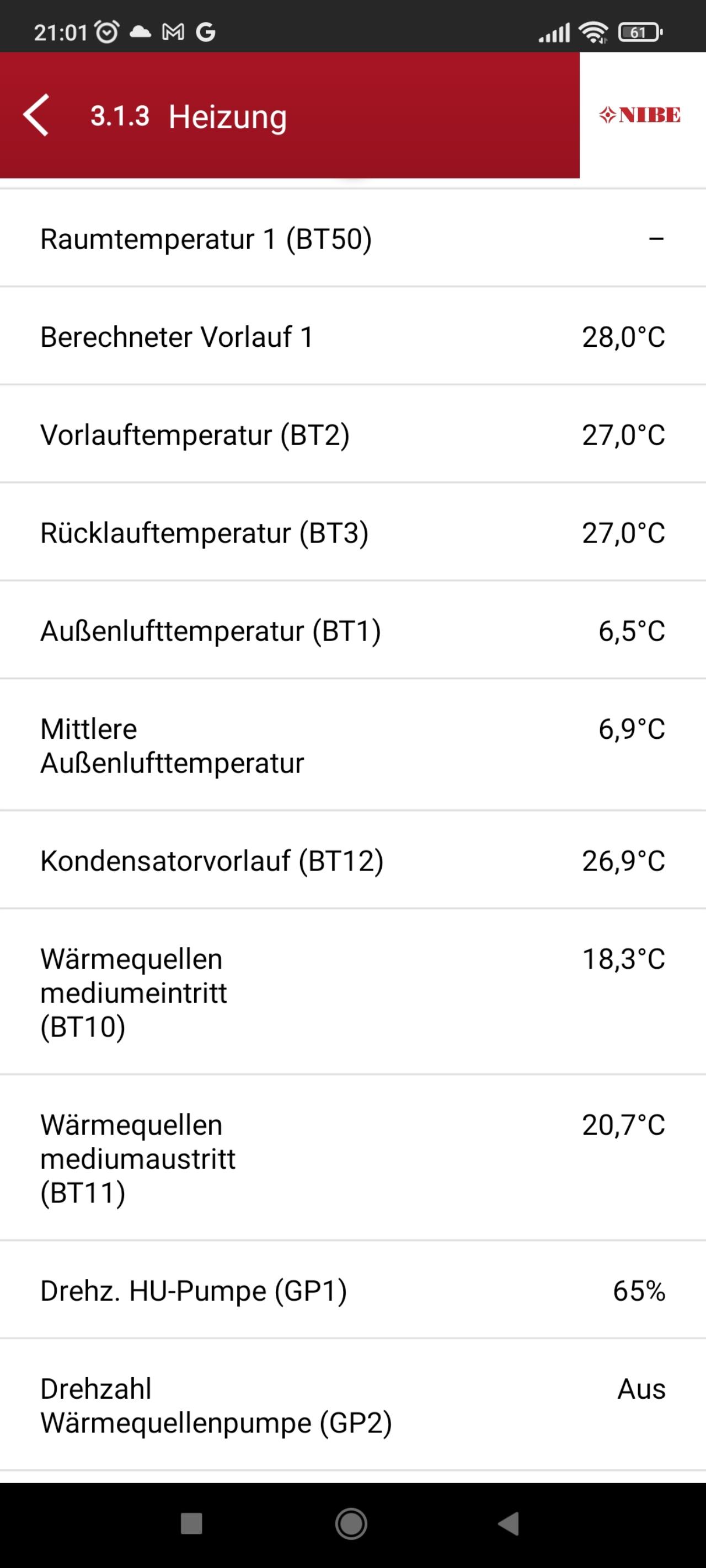Tap the system back triangle
Viewport: 706px width, 1568px height.
pos(509,1523)
